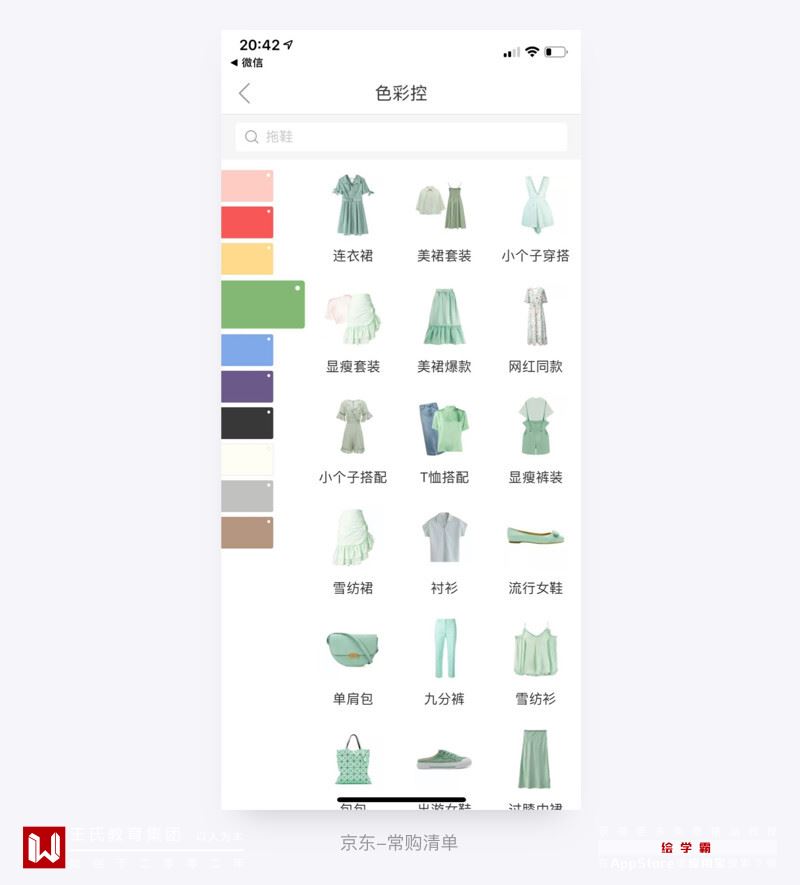Open the 显瘦套装 category
This screenshot has height=885, width=800.
click(x=353, y=328)
